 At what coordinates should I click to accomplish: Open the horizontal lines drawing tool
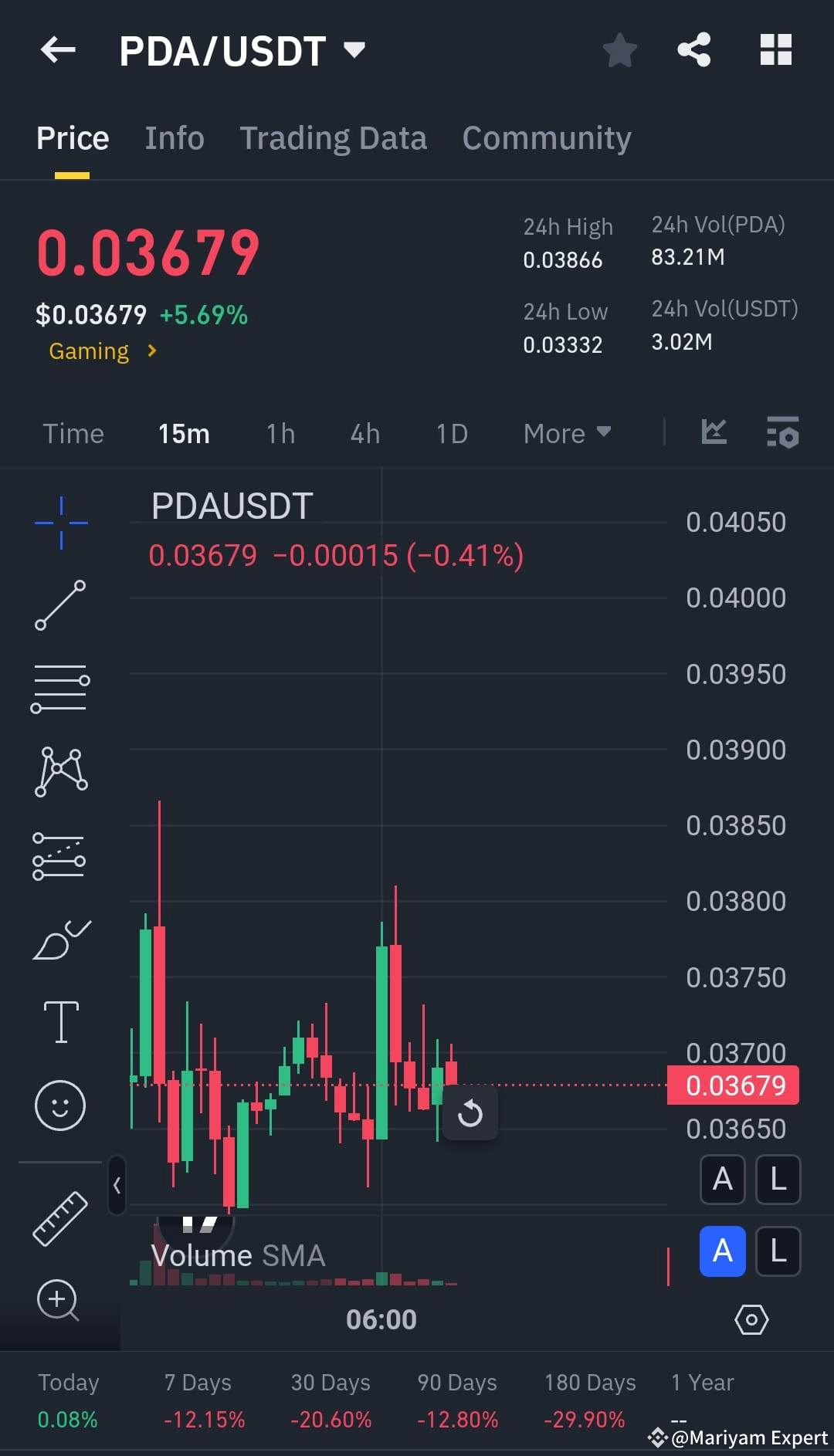(x=59, y=687)
